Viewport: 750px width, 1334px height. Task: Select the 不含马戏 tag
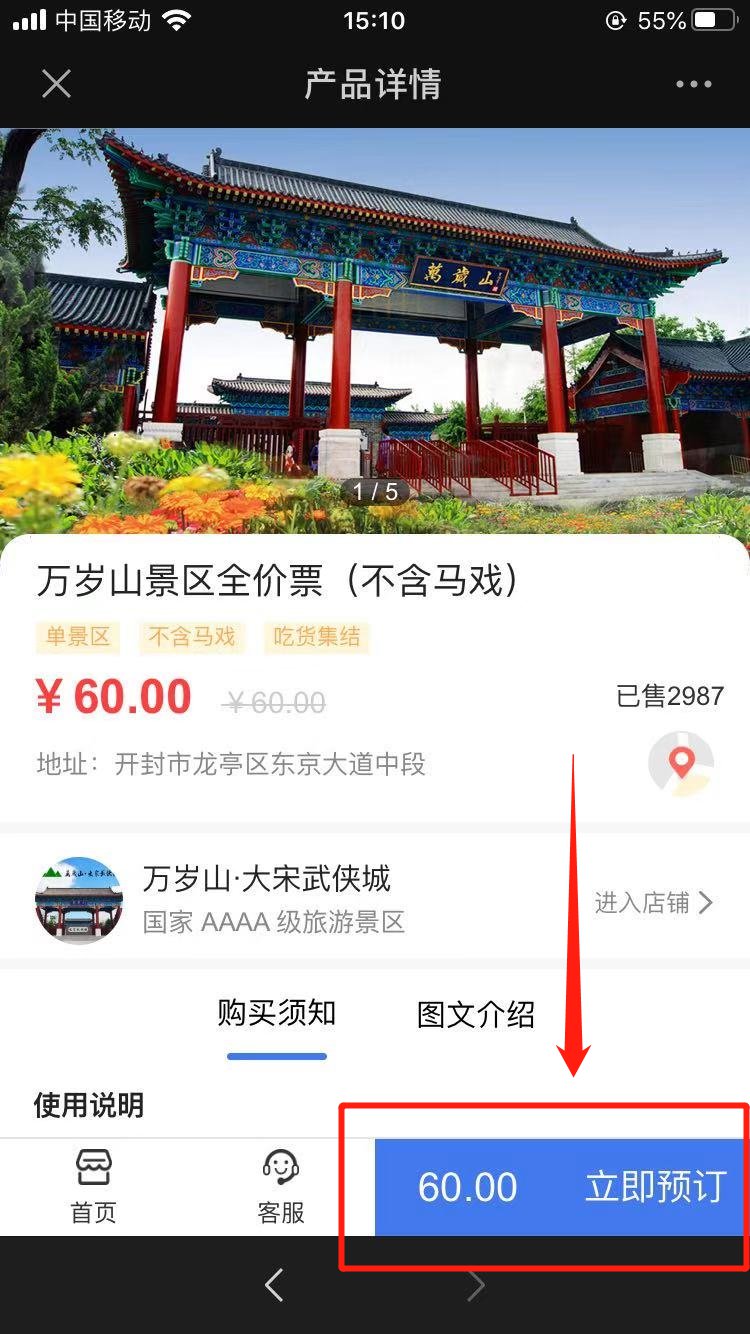[191, 638]
